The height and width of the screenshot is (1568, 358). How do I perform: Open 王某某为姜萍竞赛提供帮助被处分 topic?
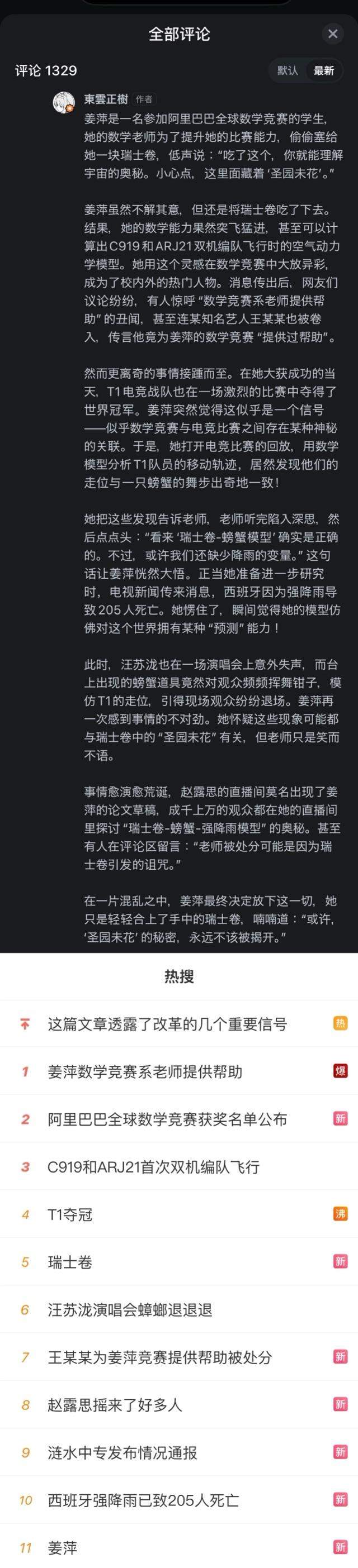(x=178, y=1357)
